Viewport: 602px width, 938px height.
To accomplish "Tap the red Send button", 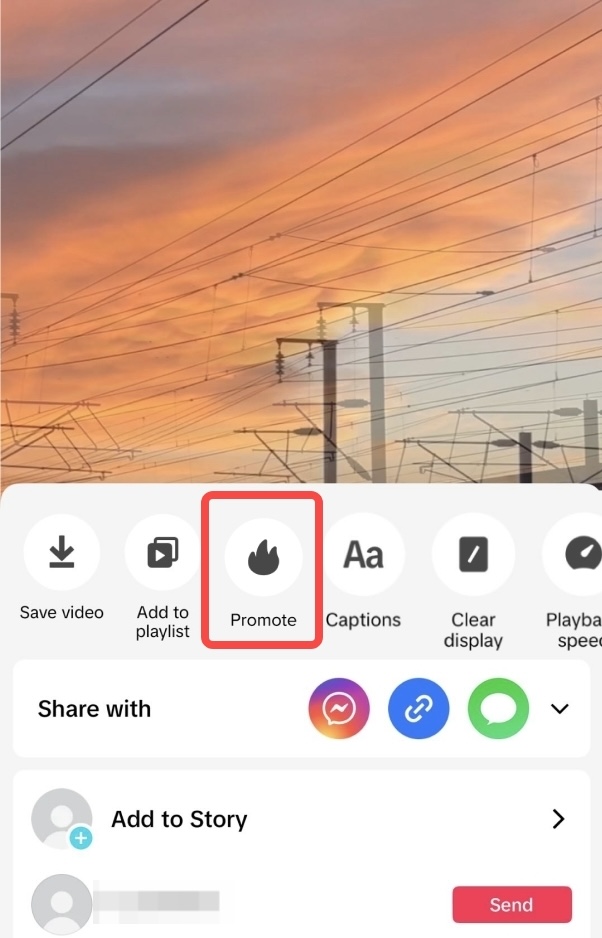I will click(x=511, y=905).
